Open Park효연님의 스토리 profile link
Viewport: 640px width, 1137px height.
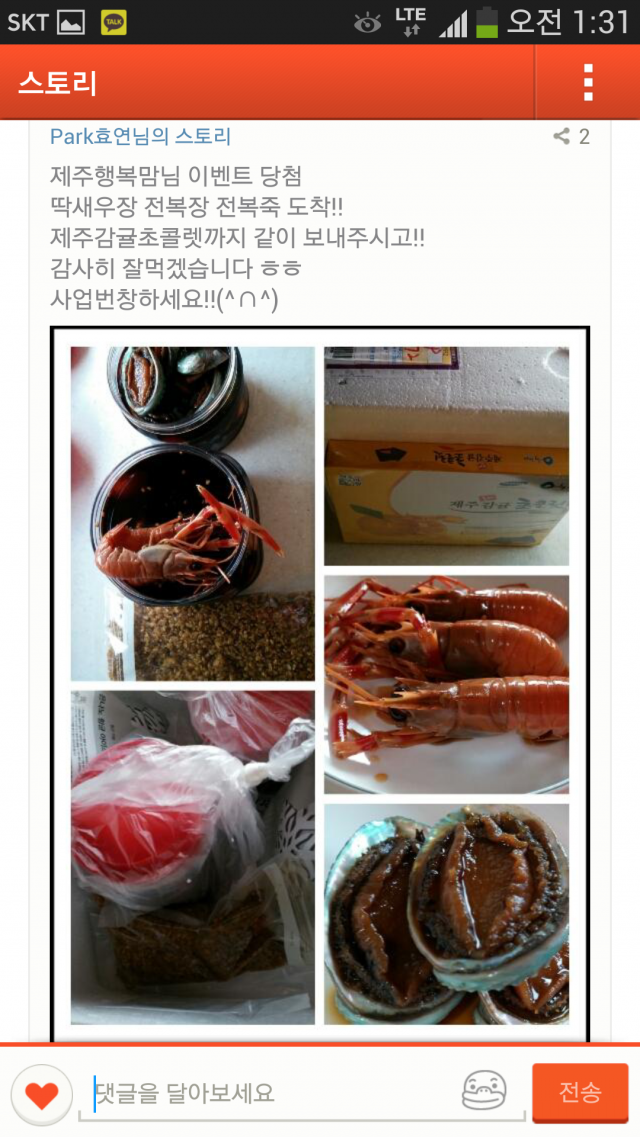[x=141, y=137]
